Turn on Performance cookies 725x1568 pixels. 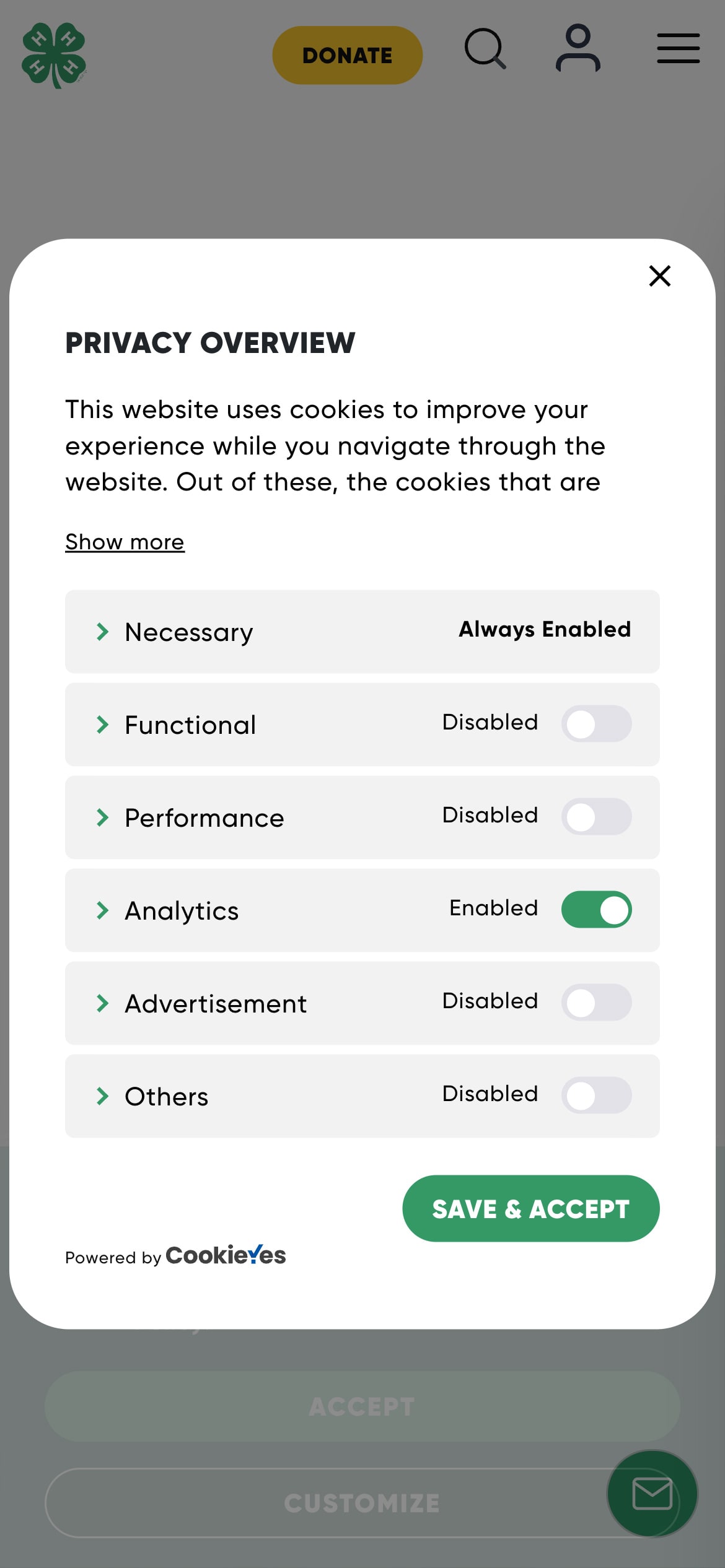[x=597, y=817]
